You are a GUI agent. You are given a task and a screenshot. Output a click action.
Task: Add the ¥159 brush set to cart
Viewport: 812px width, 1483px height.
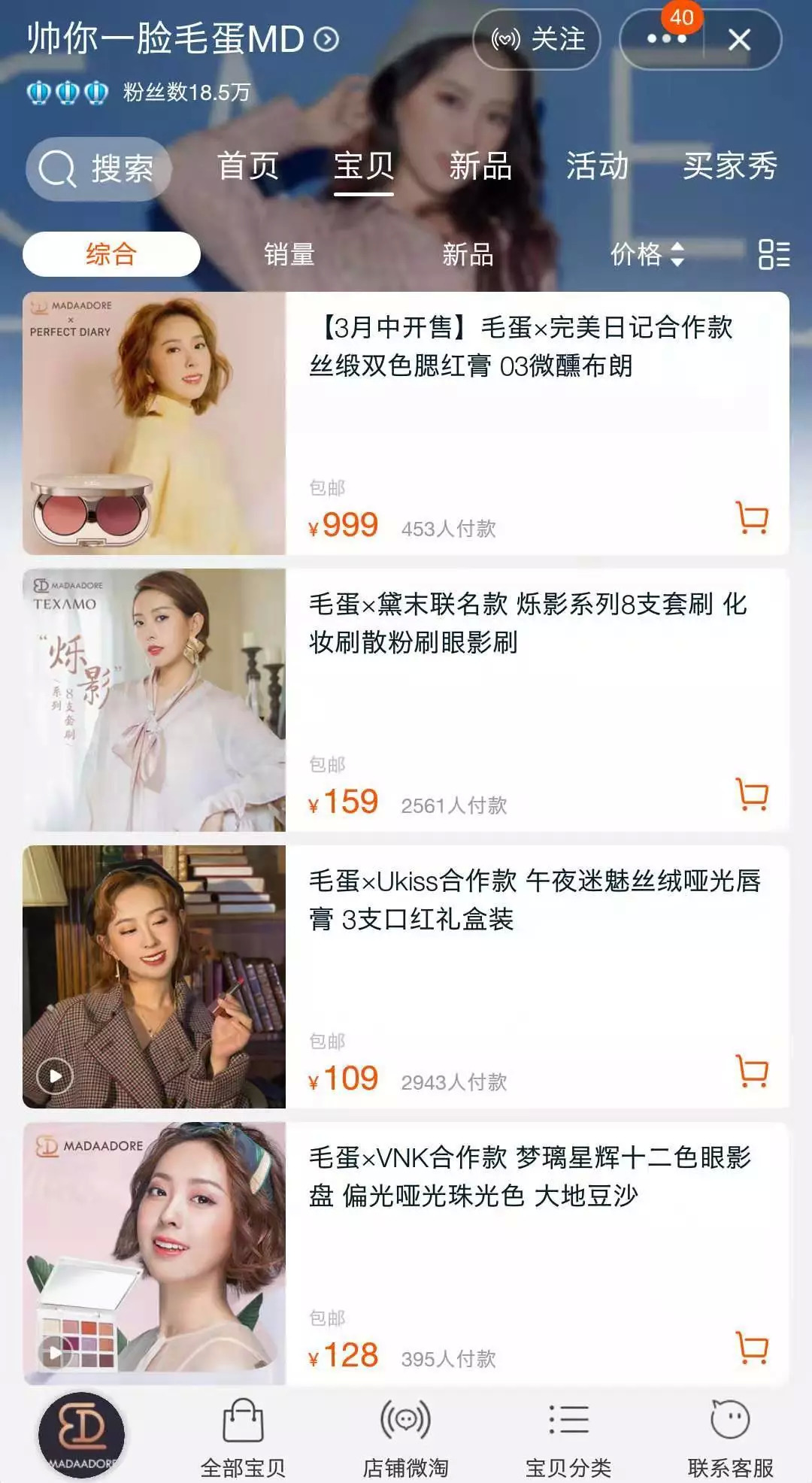[x=752, y=794]
